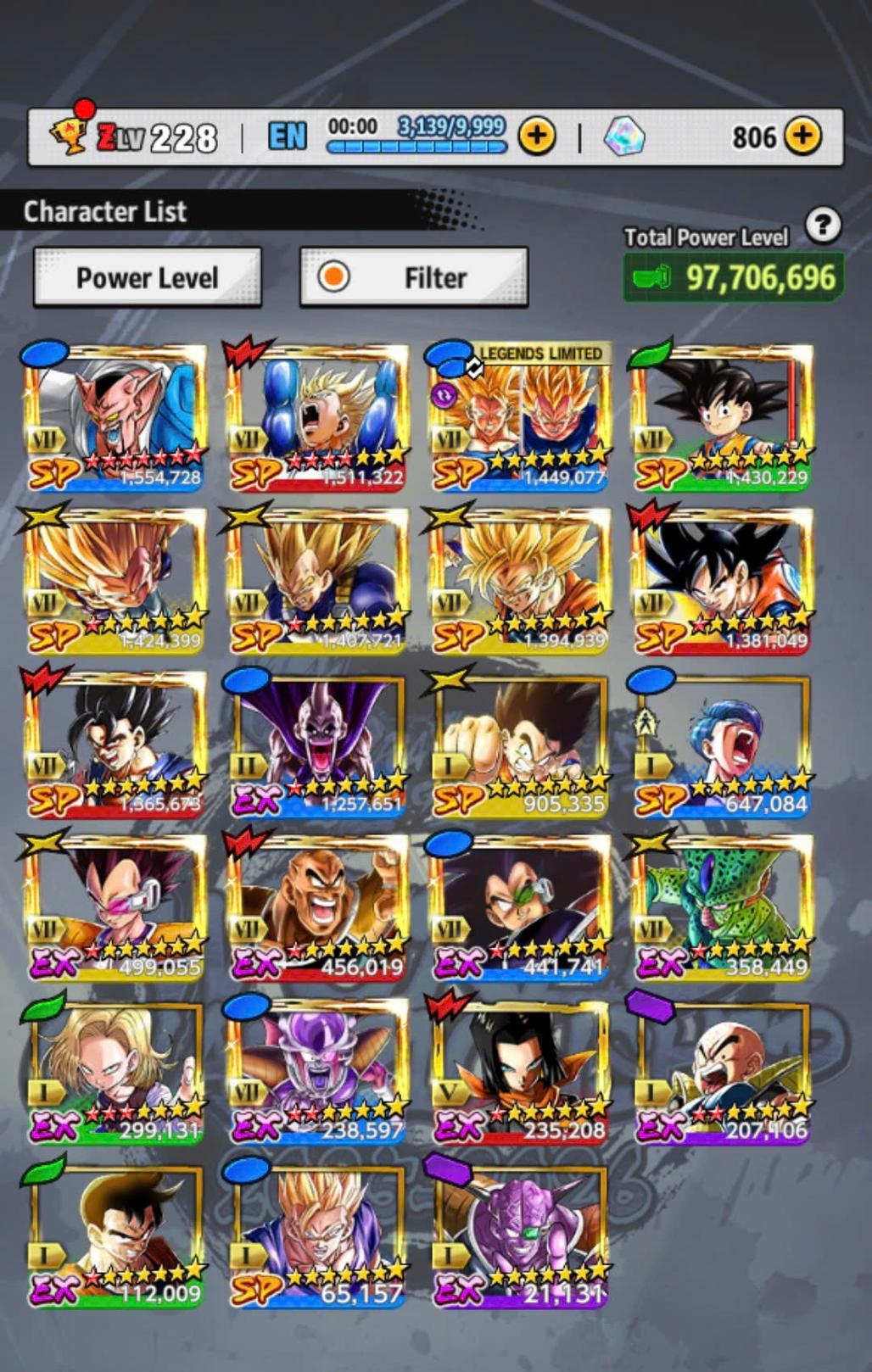Screen dimensions: 872x1372
Task: Select the SP character with power 65,157
Action: [317, 1235]
